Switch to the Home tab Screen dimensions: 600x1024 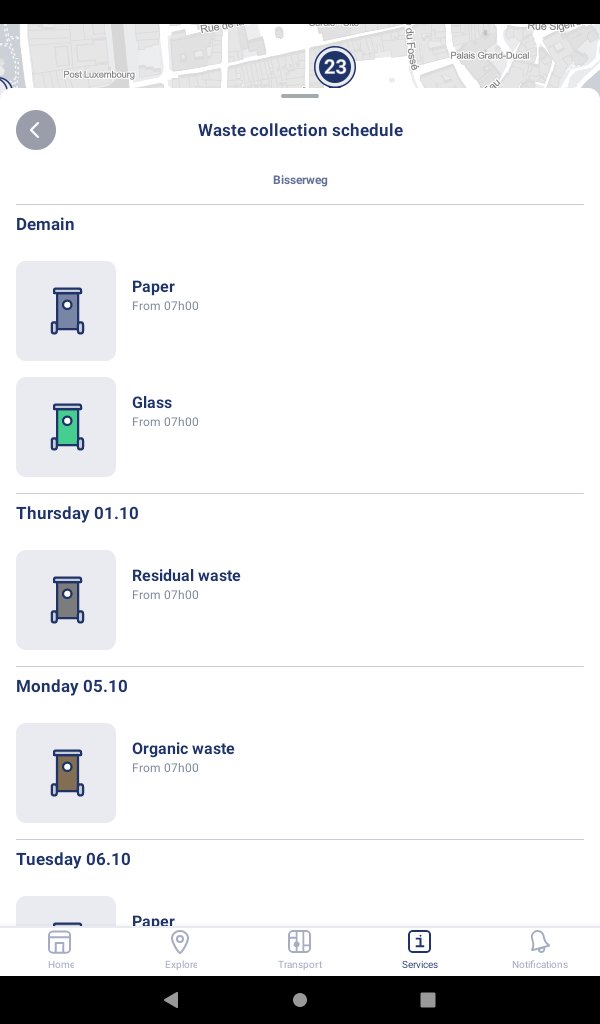tap(60, 949)
